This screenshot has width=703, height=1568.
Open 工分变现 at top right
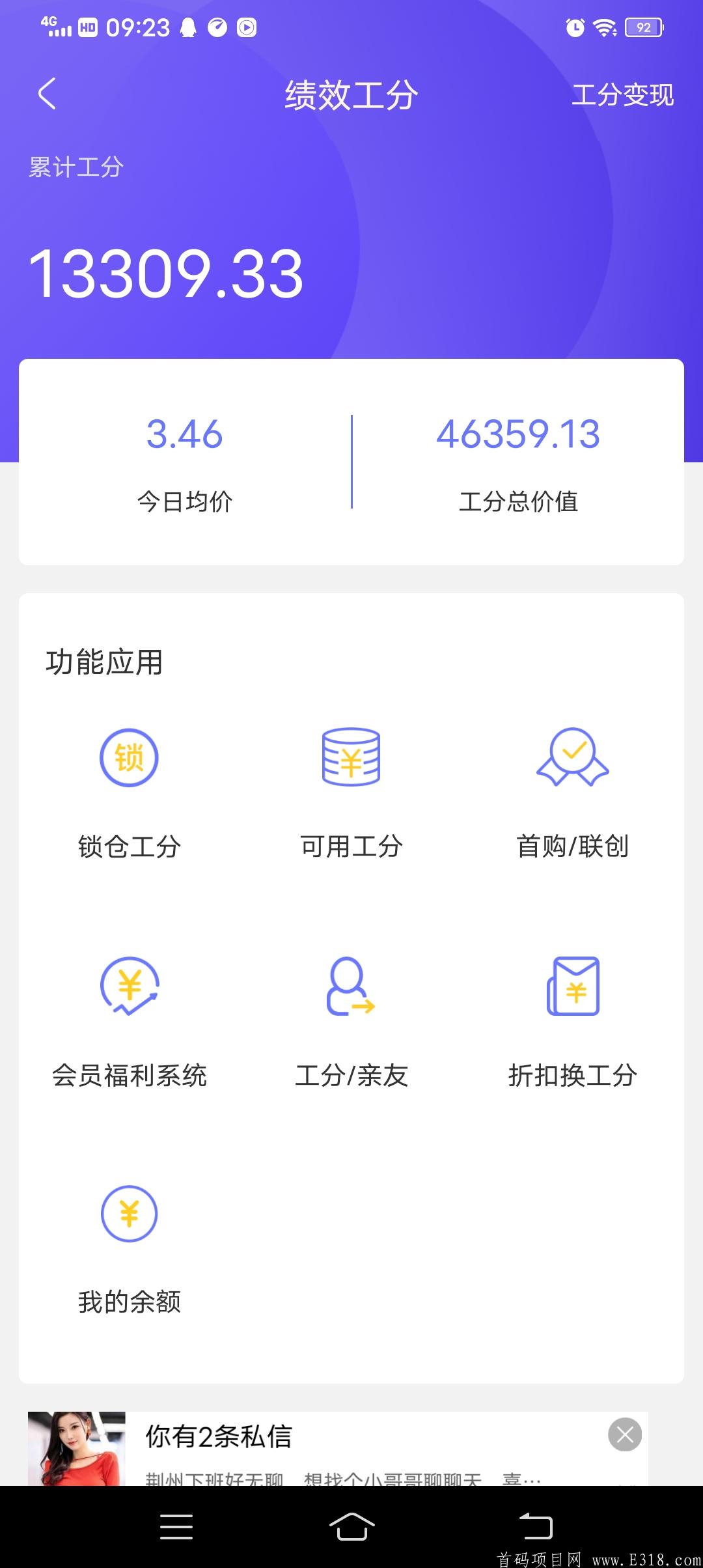[623, 94]
